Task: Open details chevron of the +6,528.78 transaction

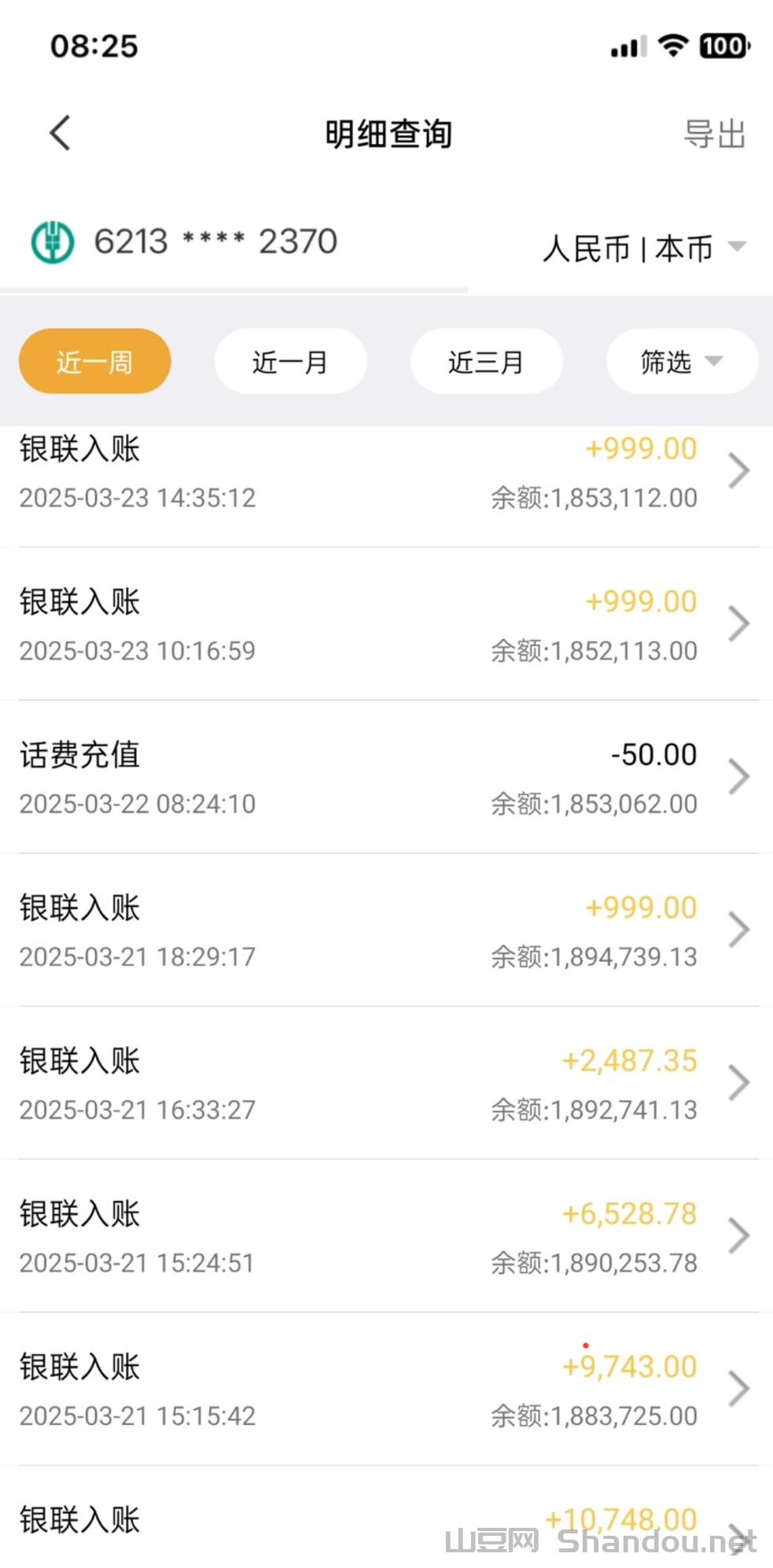Action: [x=738, y=1235]
